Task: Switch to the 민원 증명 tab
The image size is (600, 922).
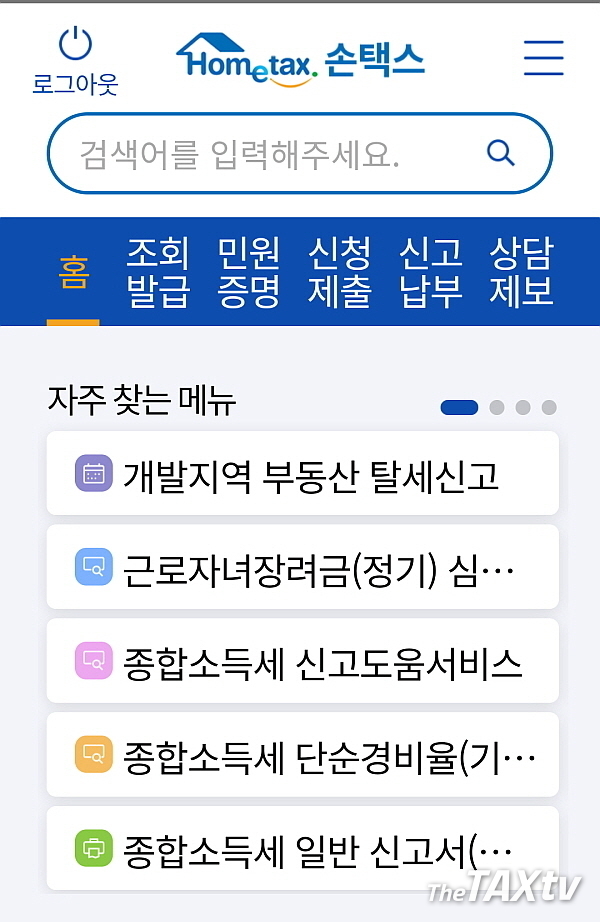Action: click(248, 272)
